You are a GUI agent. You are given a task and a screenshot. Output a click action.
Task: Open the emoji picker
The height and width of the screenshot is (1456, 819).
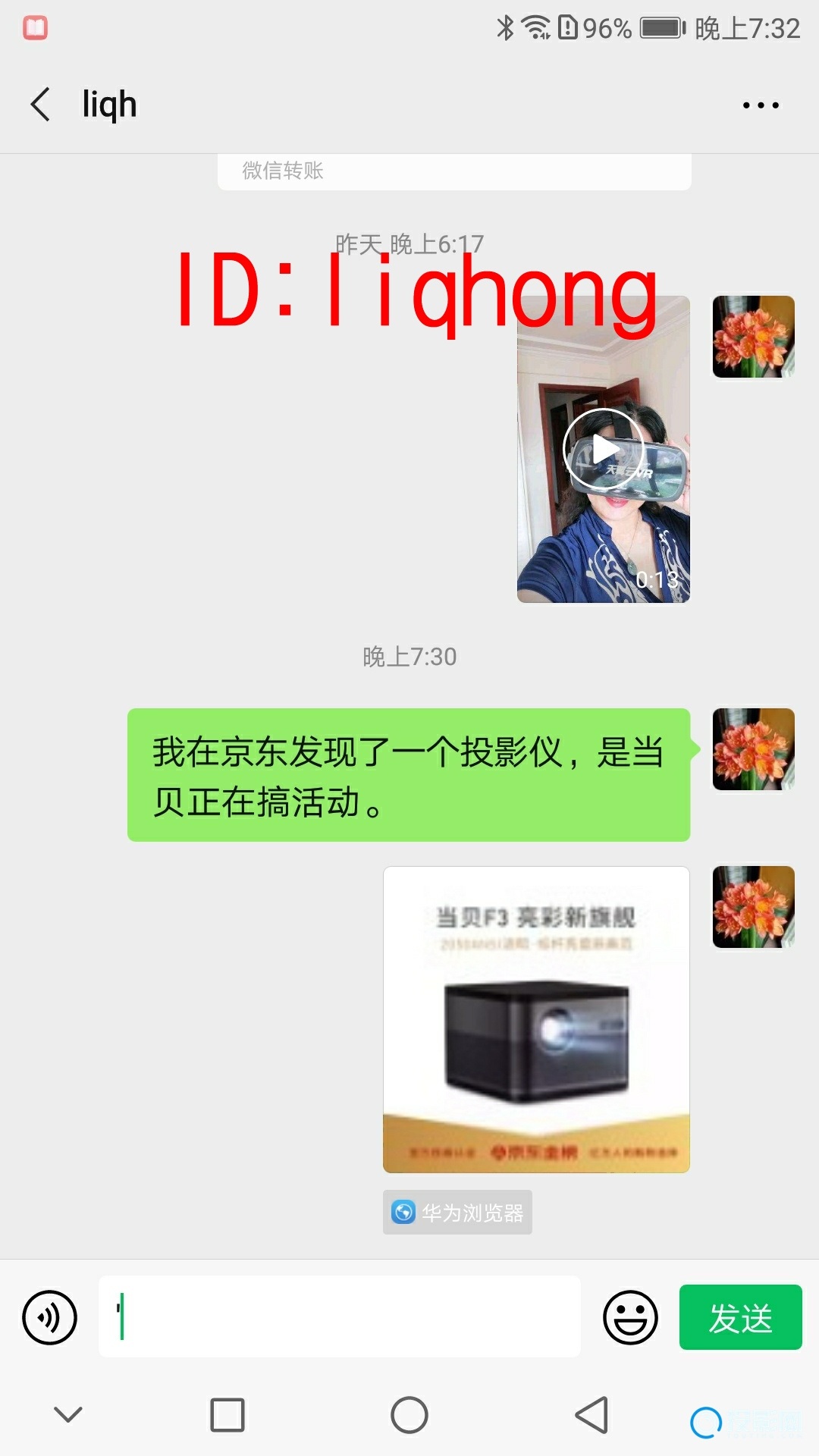(630, 1317)
